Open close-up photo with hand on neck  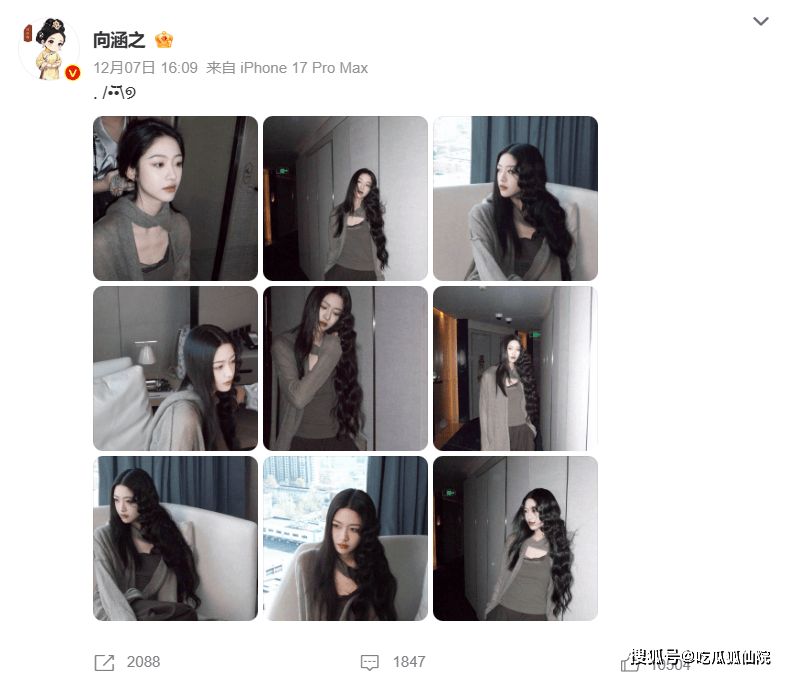(x=345, y=368)
